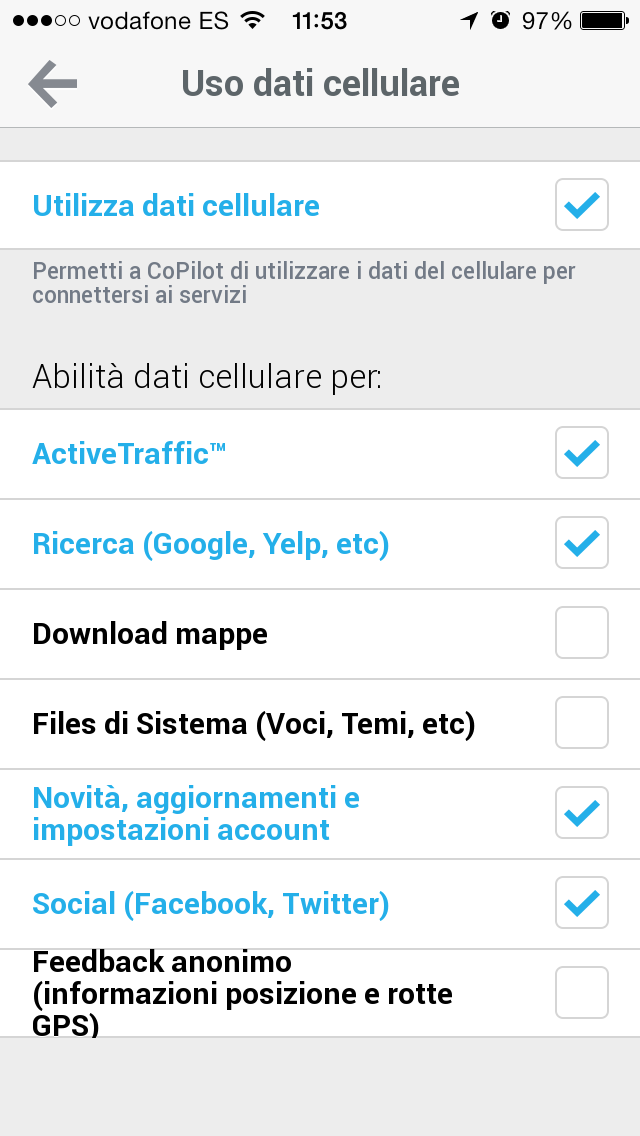Uncheck Ricerca (Google, Yelp, etc)

pyautogui.click(x=581, y=544)
